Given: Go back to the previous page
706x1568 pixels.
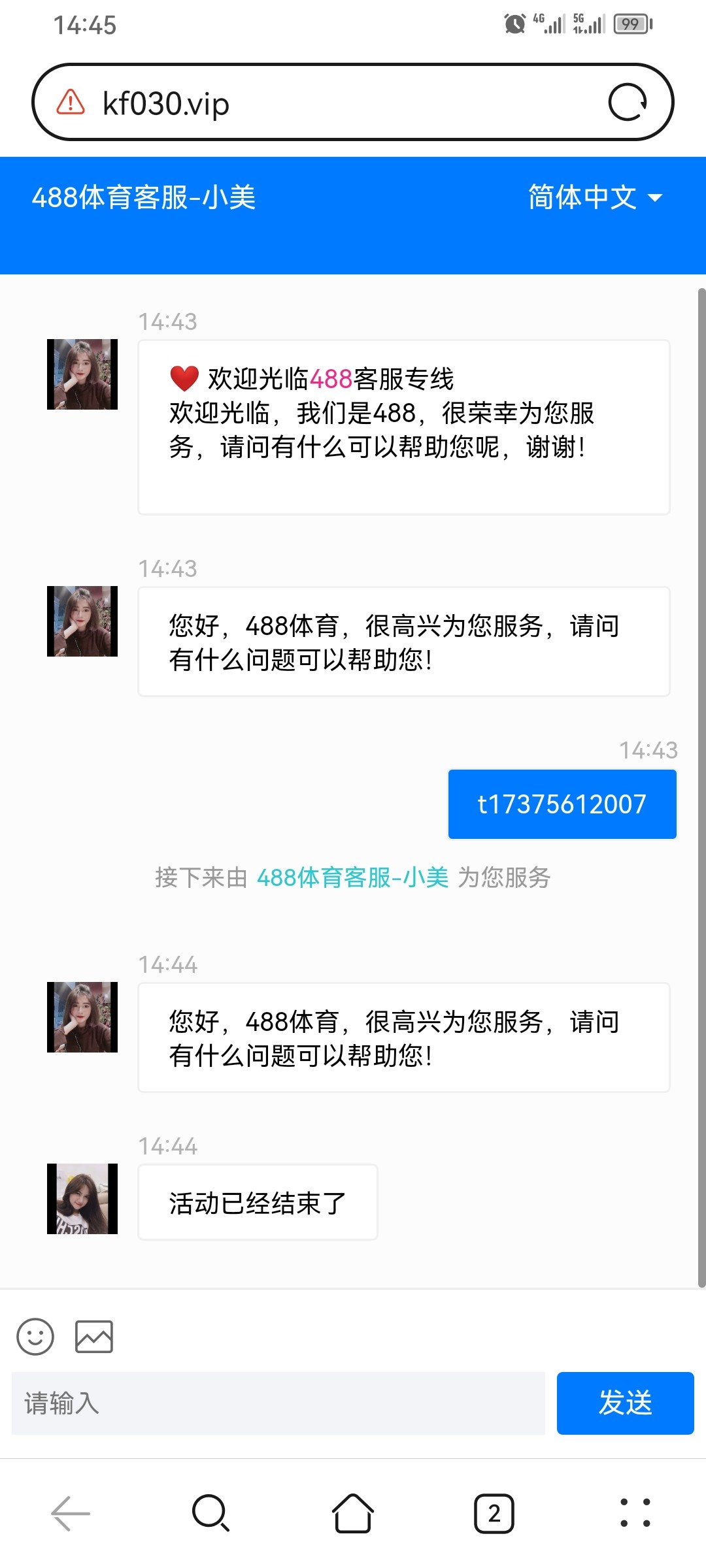Looking at the screenshot, I should tap(71, 1513).
